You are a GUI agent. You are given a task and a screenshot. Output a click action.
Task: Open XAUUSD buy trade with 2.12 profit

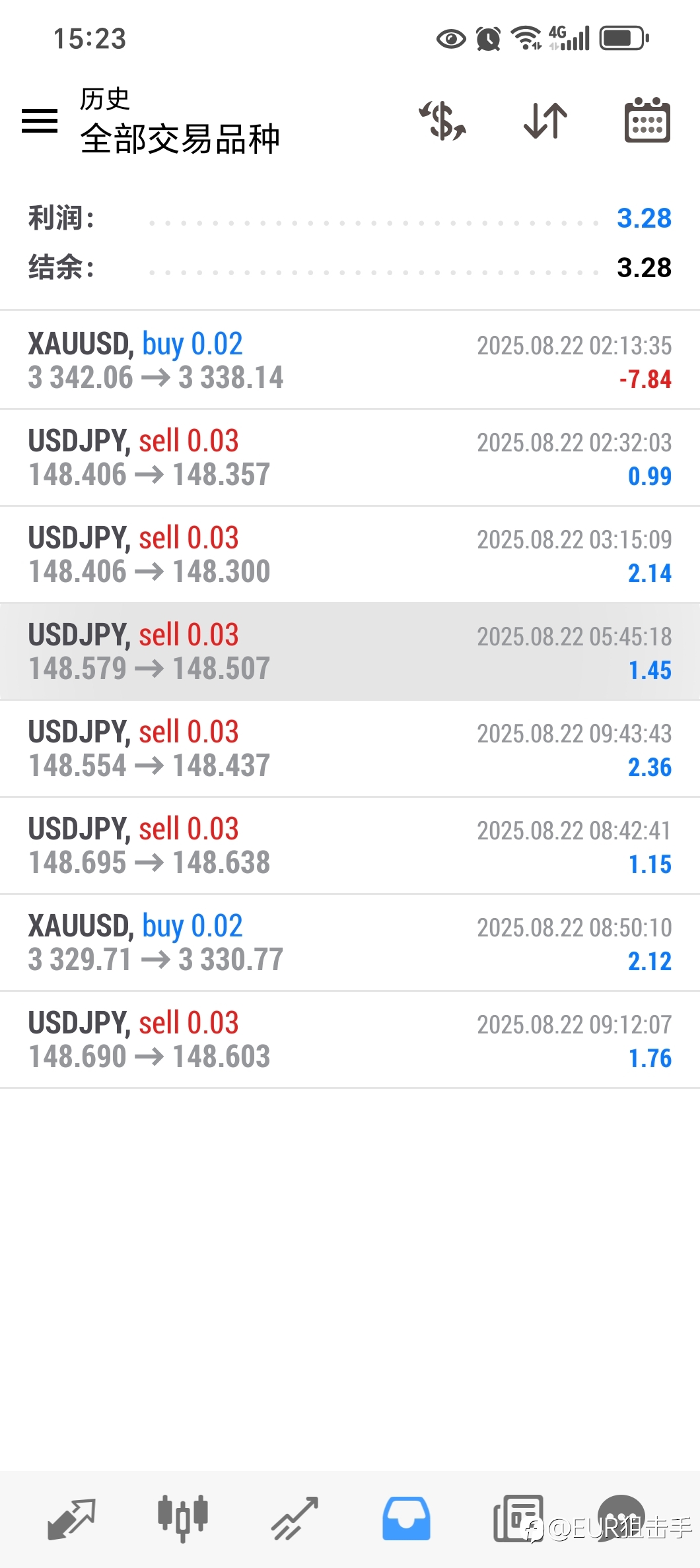coord(350,942)
